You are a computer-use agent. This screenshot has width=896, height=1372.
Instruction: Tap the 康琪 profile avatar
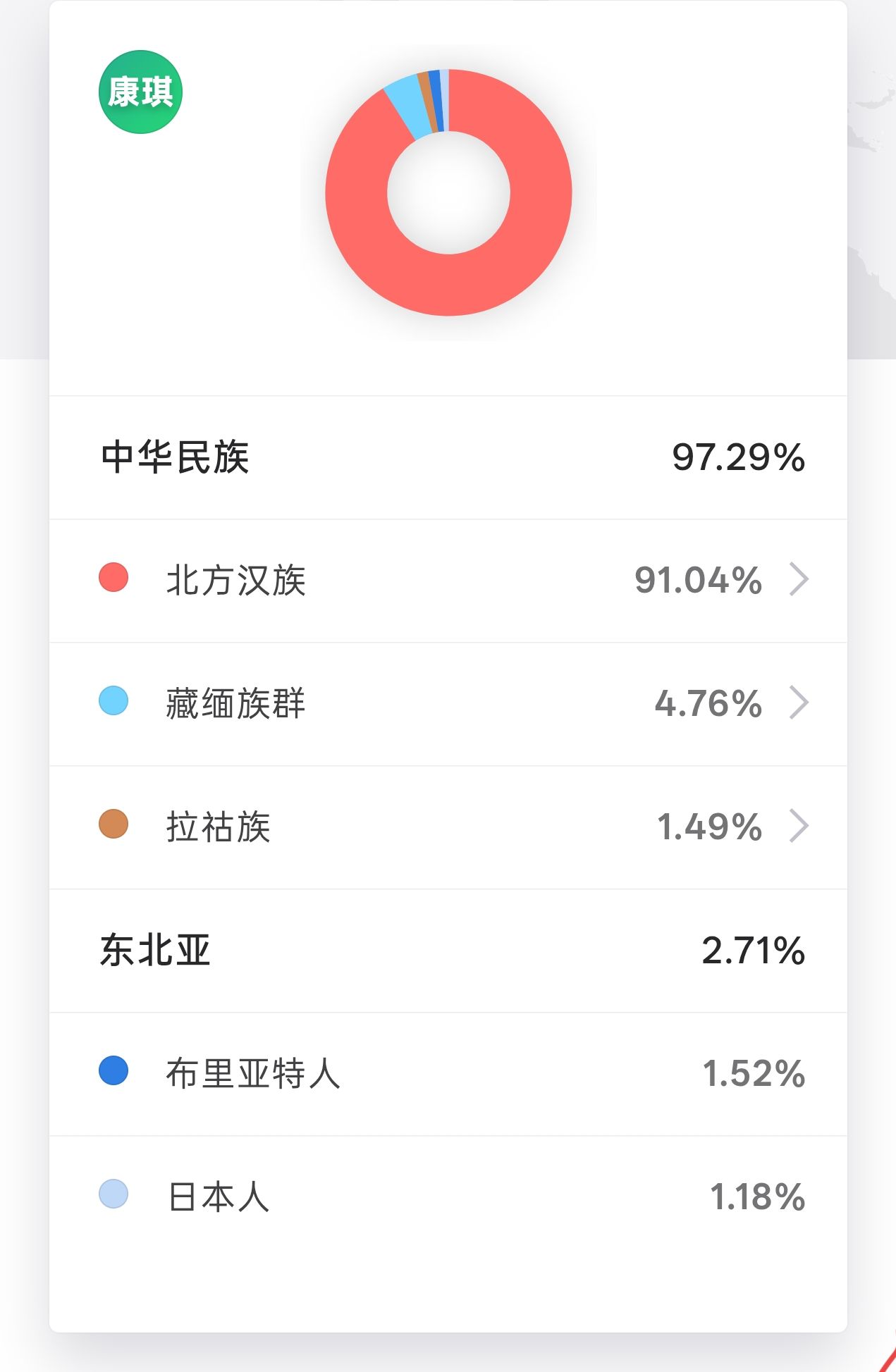(140, 92)
